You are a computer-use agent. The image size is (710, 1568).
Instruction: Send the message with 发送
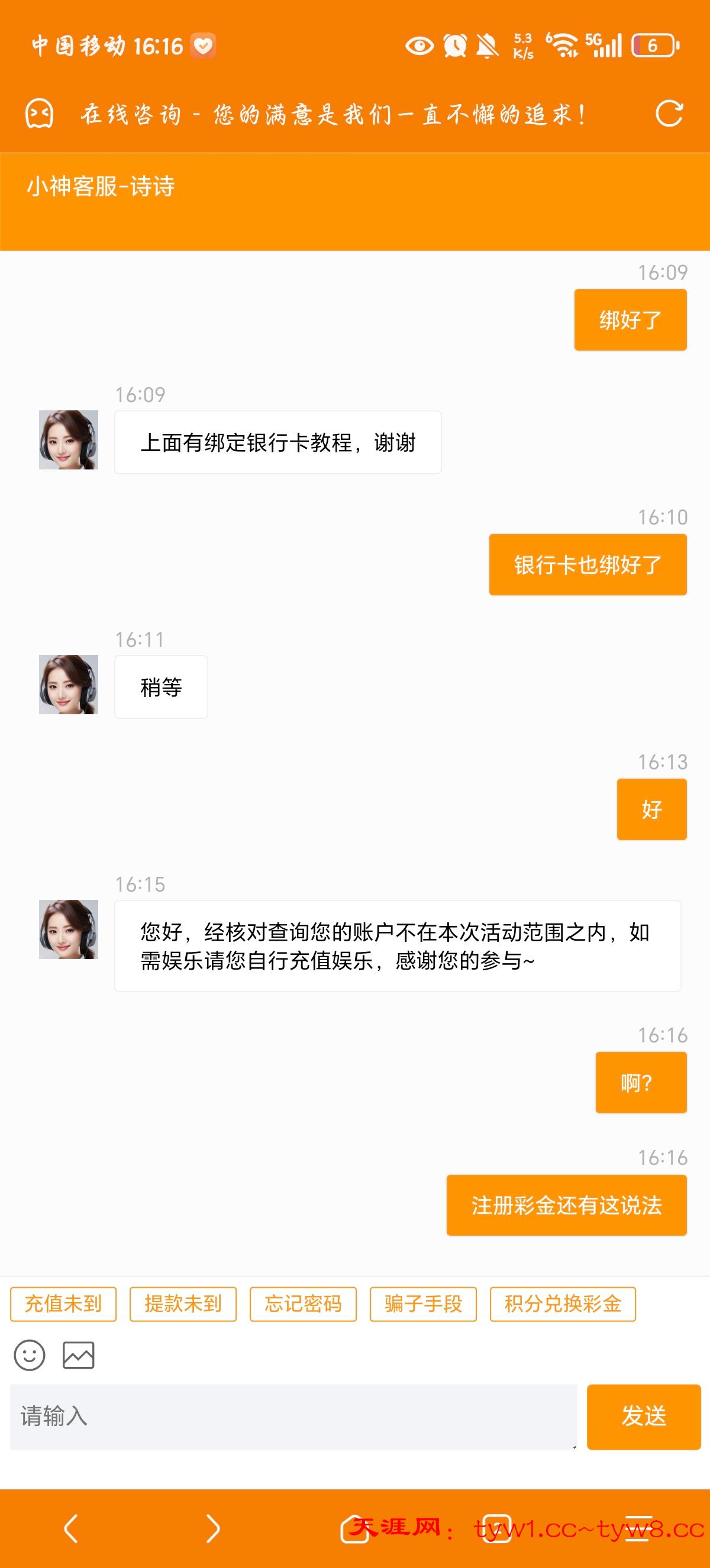pos(644,1417)
